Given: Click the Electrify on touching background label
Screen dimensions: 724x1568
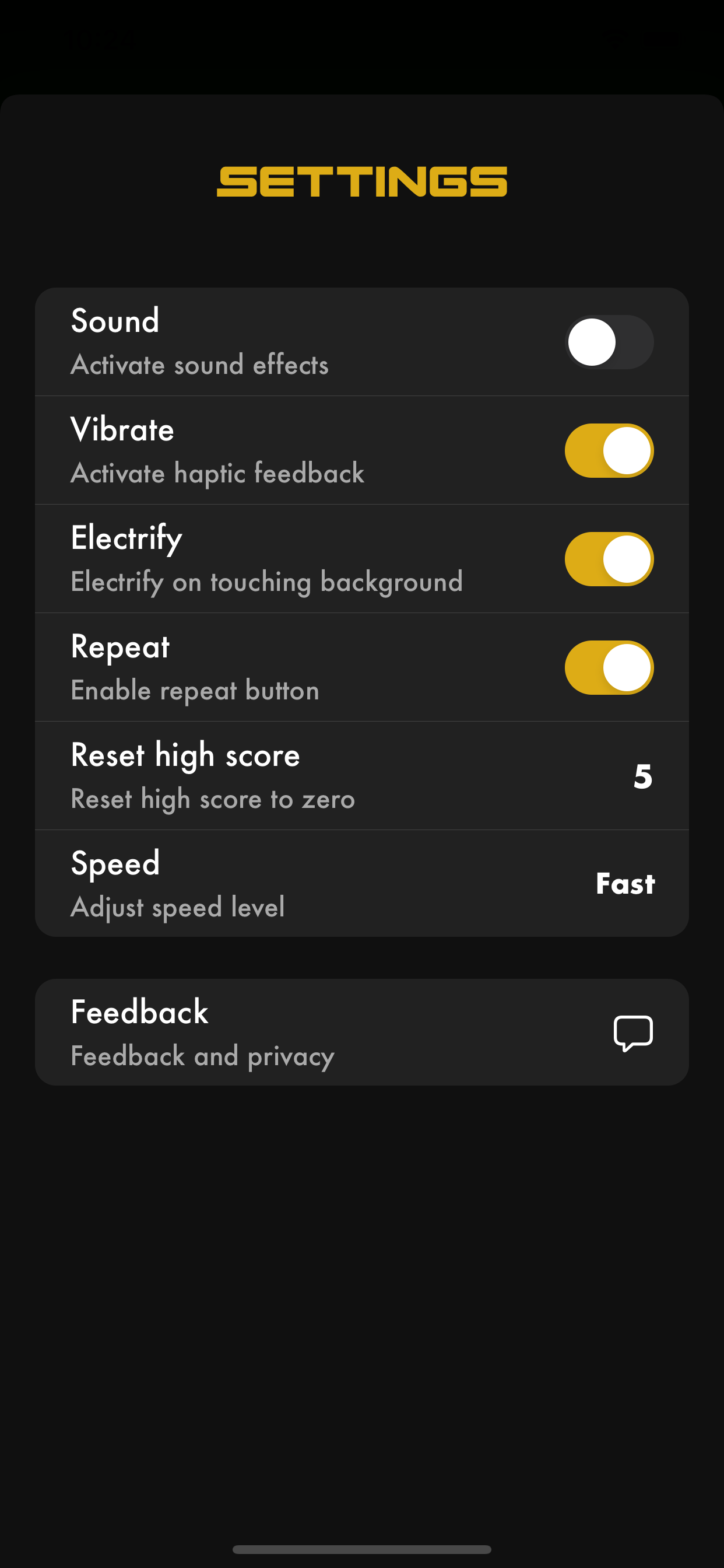Looking at the screenshot, I should (266, 582).
